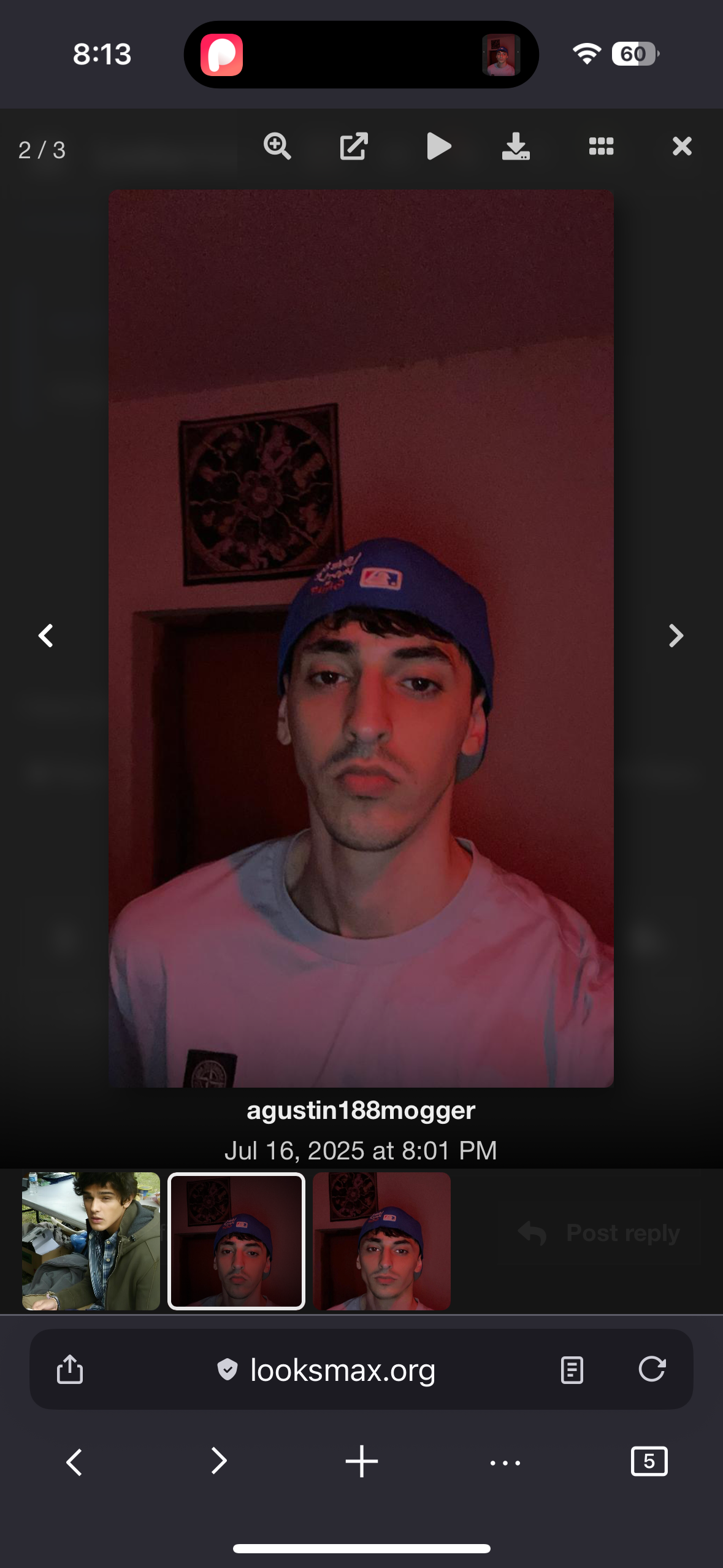Go to the previous image
This screenshot has height=1568, width=723.
(x=46, y=636)
